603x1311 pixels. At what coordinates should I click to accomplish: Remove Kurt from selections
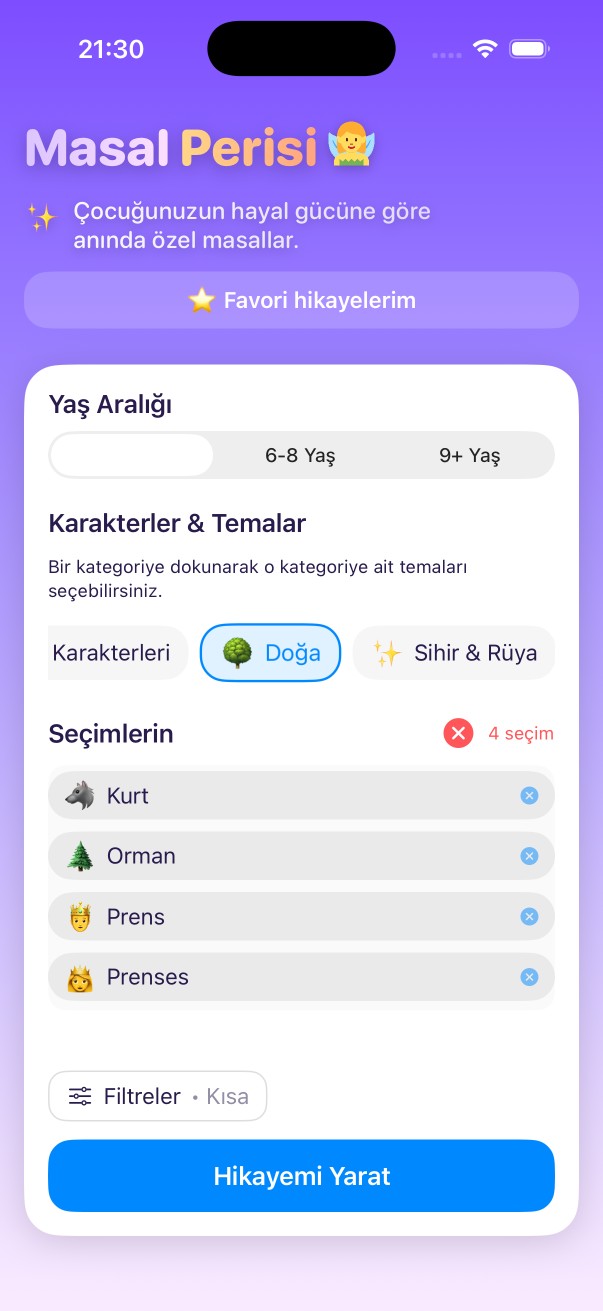[x=530, y=796]
